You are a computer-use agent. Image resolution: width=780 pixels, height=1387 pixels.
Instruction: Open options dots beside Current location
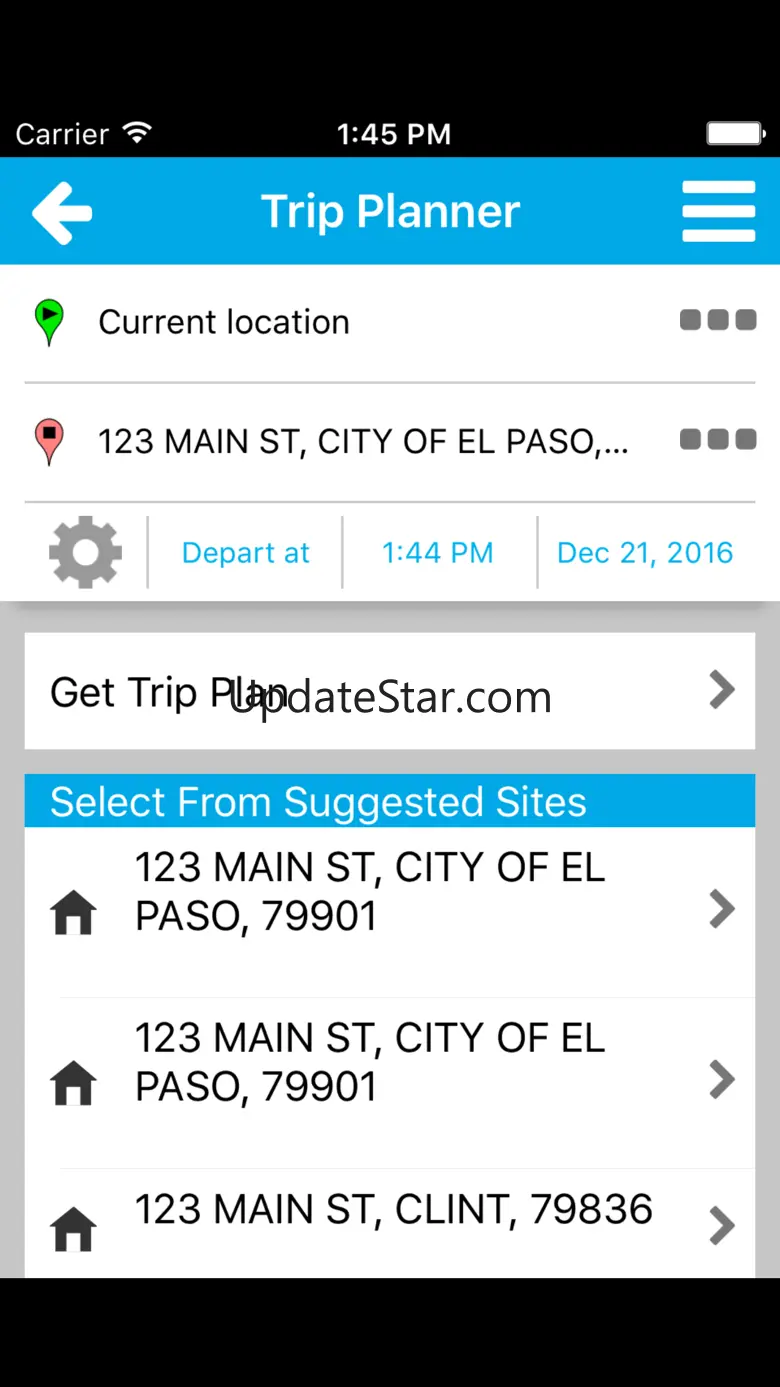[718, 320]
